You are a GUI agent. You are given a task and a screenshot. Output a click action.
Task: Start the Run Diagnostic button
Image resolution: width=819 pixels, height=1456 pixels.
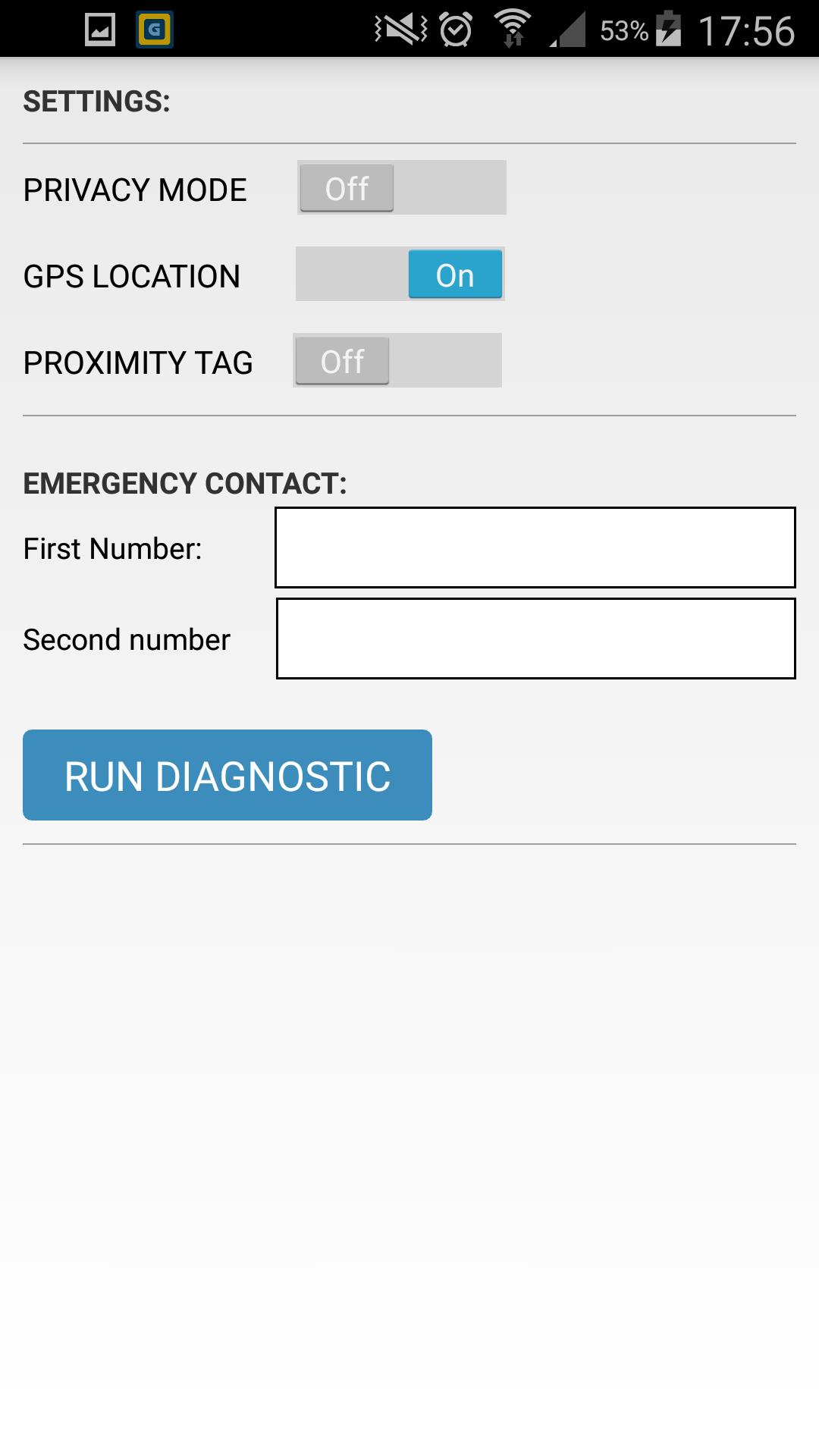pos(227,775)
